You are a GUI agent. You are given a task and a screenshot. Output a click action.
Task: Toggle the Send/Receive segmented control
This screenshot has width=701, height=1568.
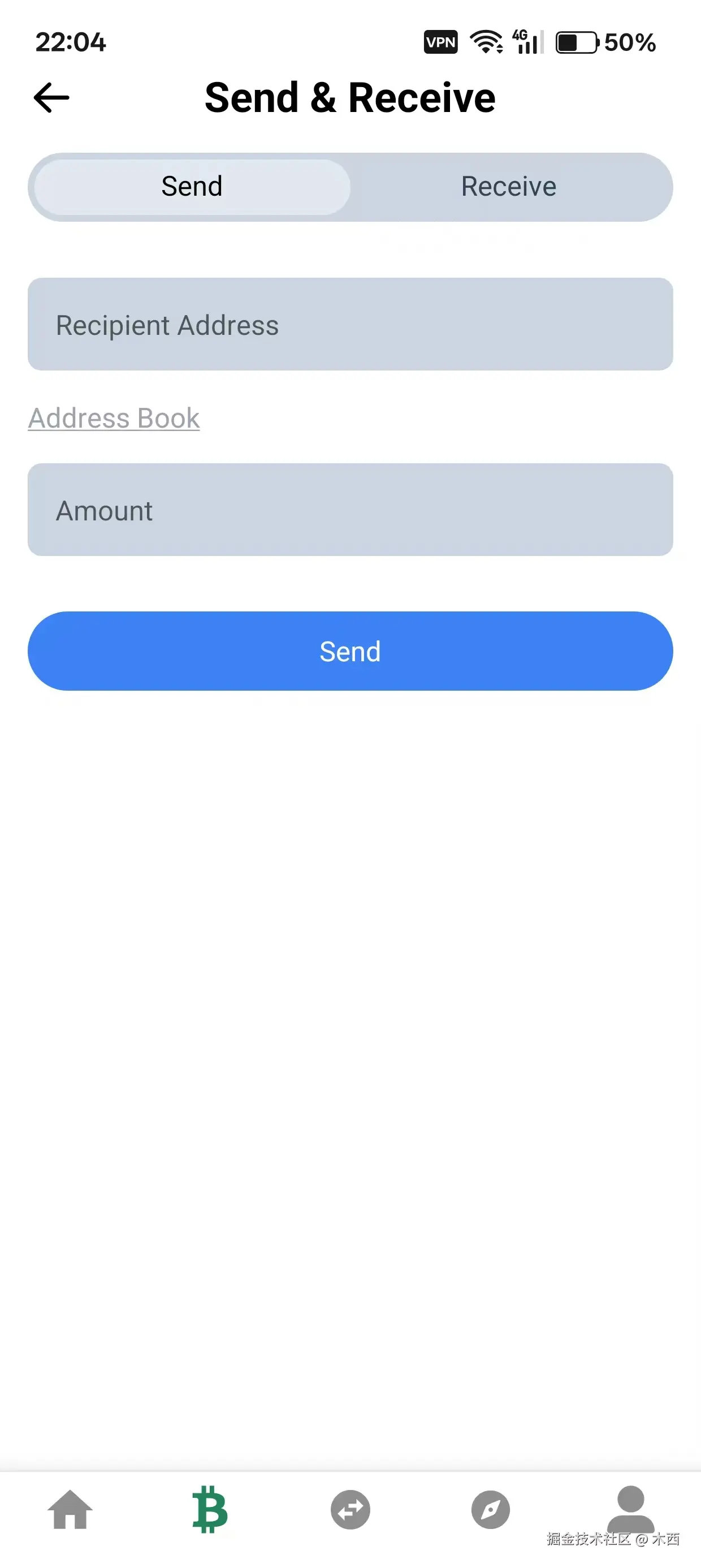[x=350, y=186]
